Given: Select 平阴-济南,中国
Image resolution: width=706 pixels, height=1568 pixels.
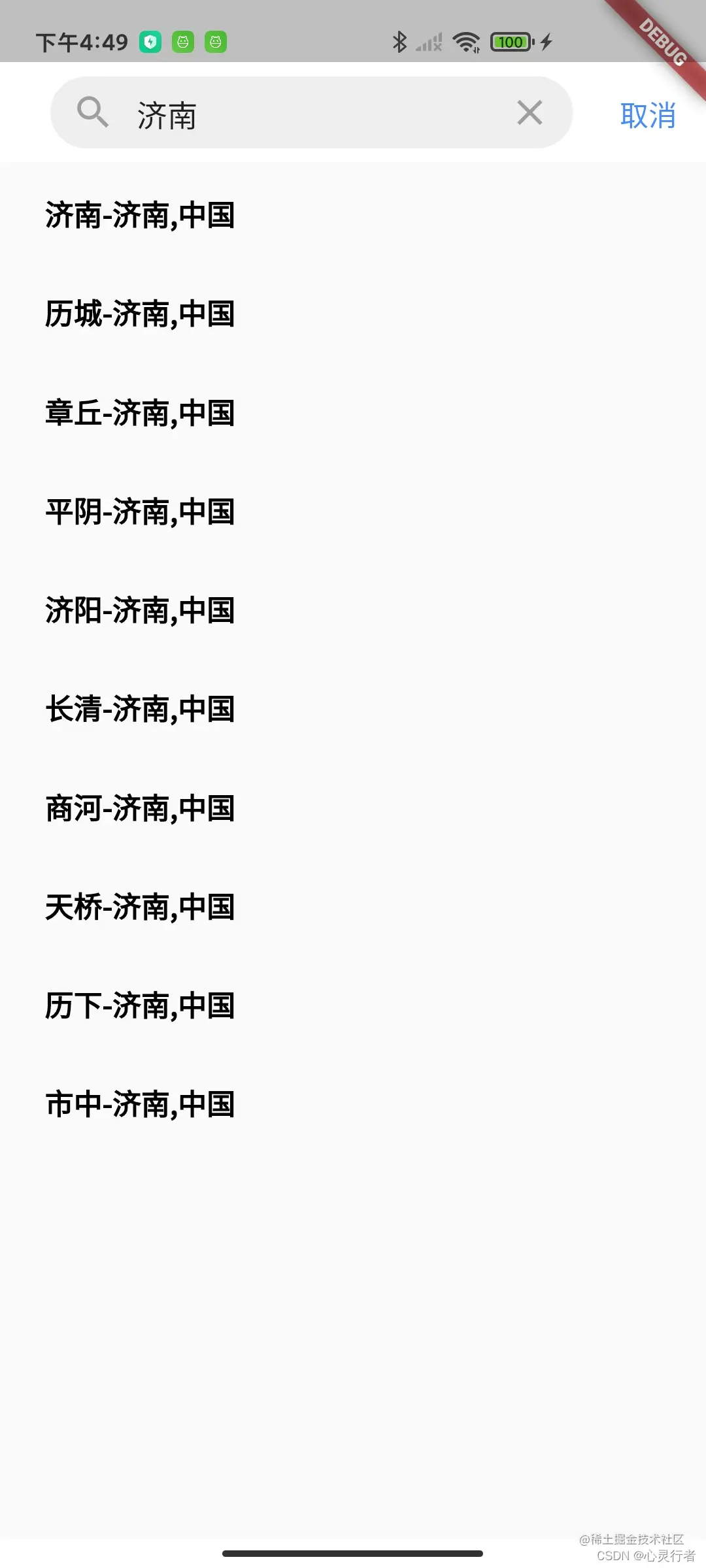Looking at the screenshot, I should pyautogui.click(x=140, y=512).
